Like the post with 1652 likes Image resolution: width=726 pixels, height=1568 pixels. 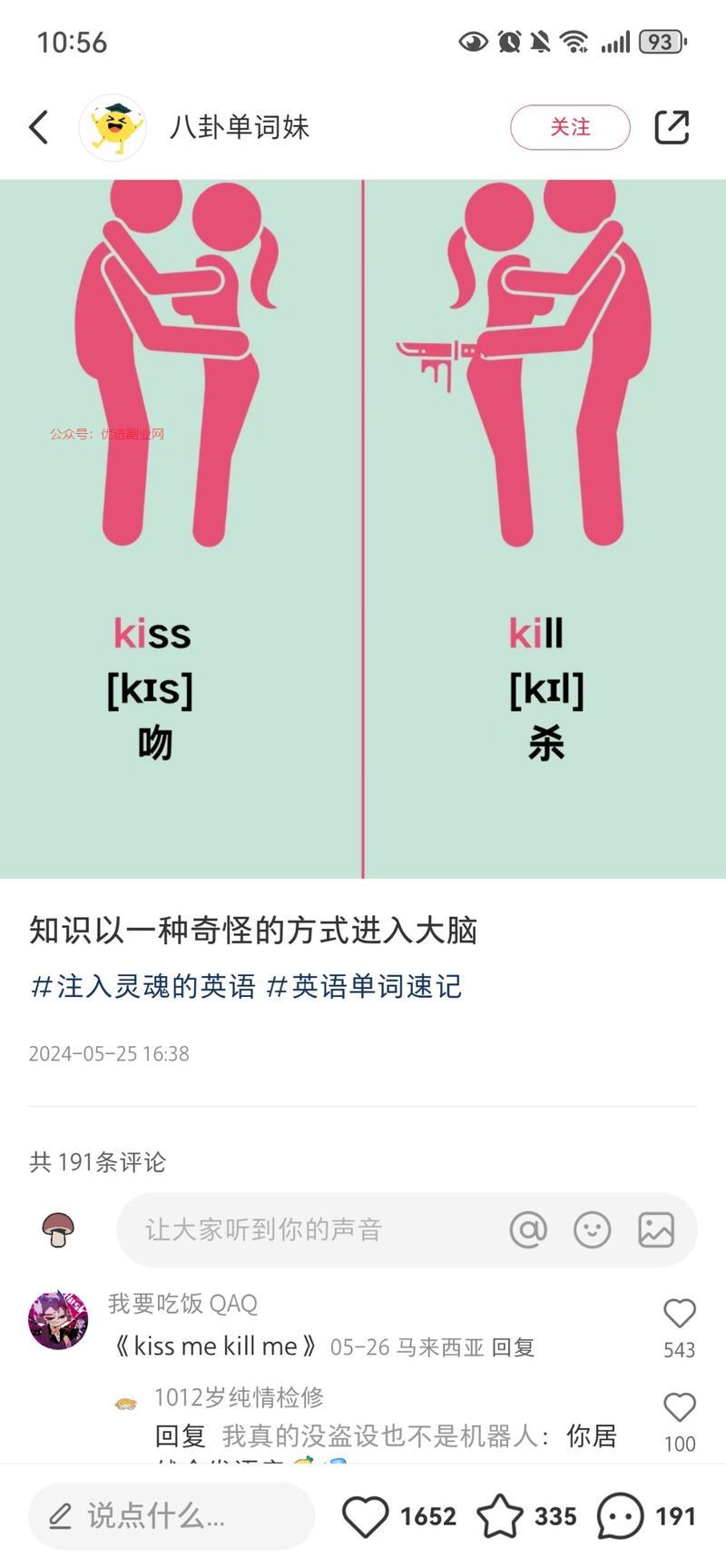click(x=366, y=1515)
